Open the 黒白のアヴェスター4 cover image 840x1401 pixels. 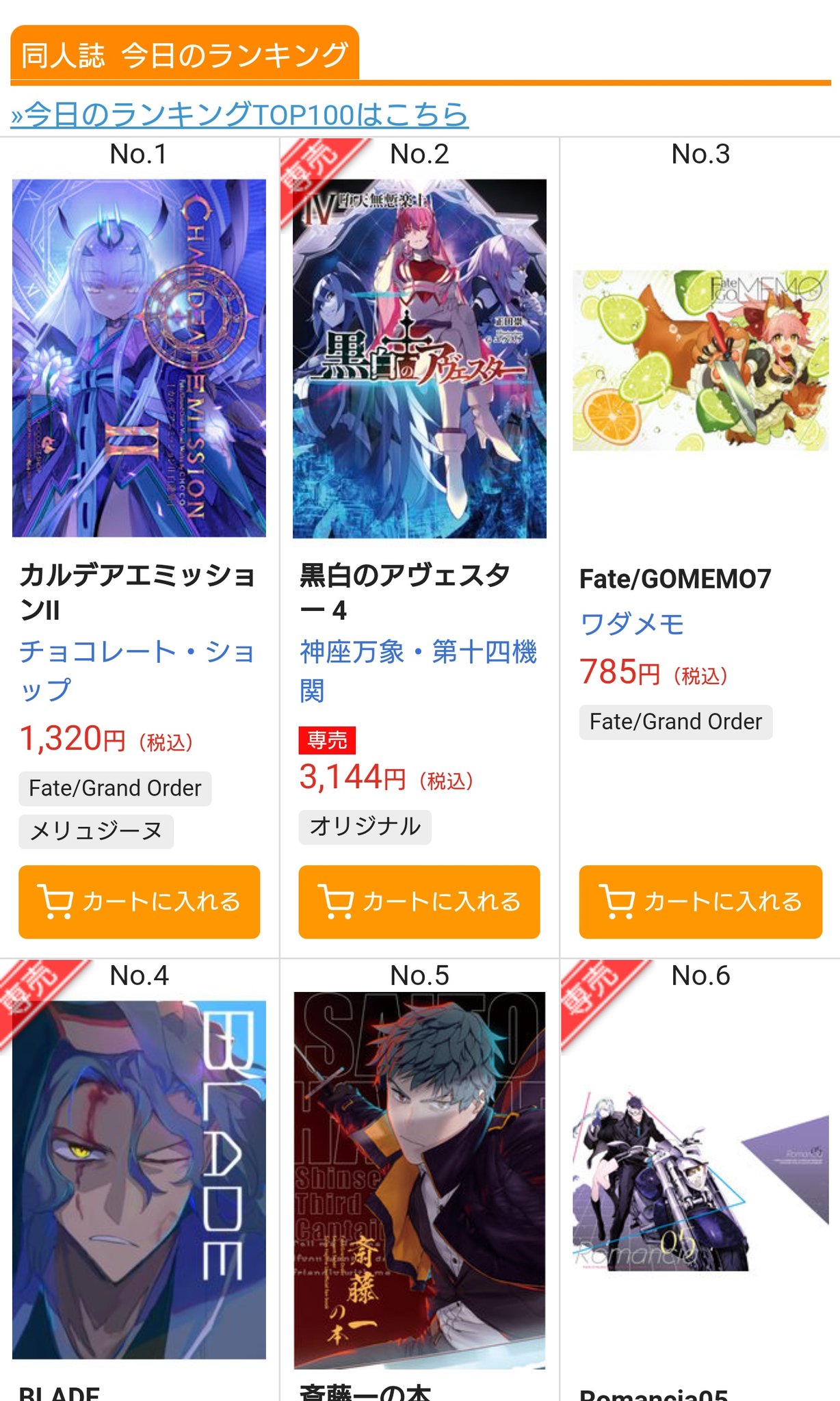click(419, 358)
